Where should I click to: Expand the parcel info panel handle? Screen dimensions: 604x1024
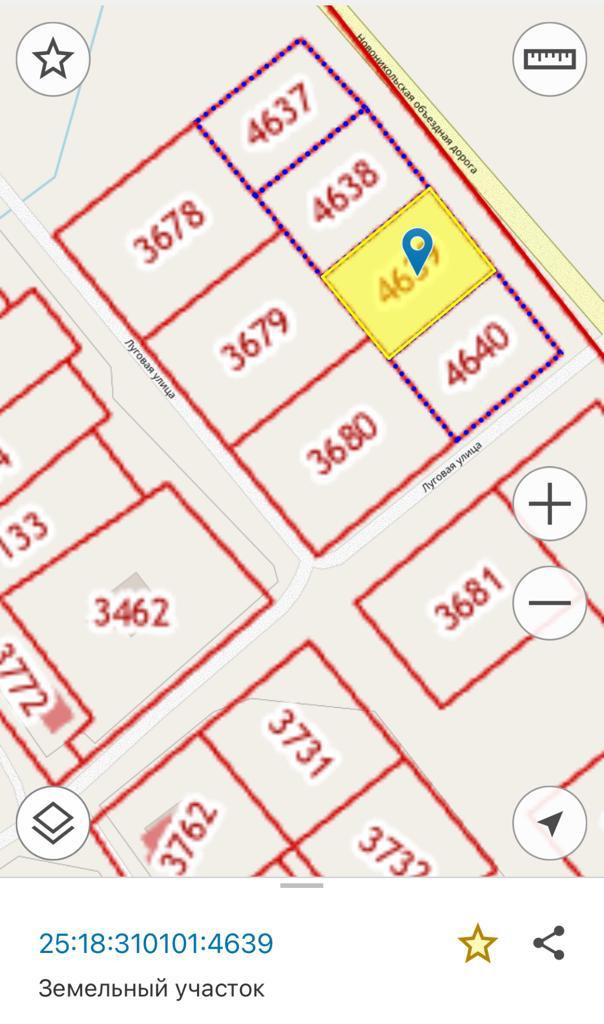coord(301,885)
